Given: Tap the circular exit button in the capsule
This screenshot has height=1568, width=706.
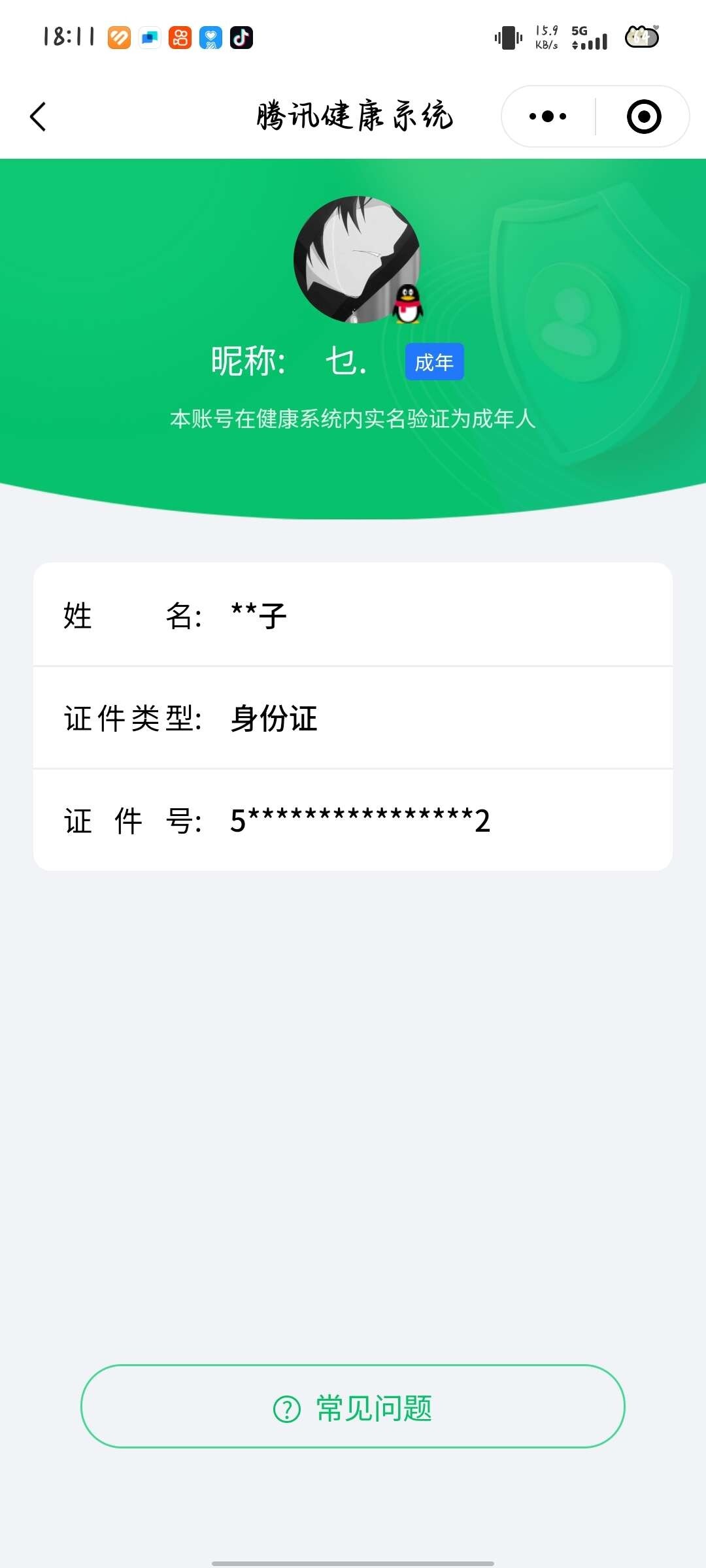Looking at the screenshot, I should [643, 116].
